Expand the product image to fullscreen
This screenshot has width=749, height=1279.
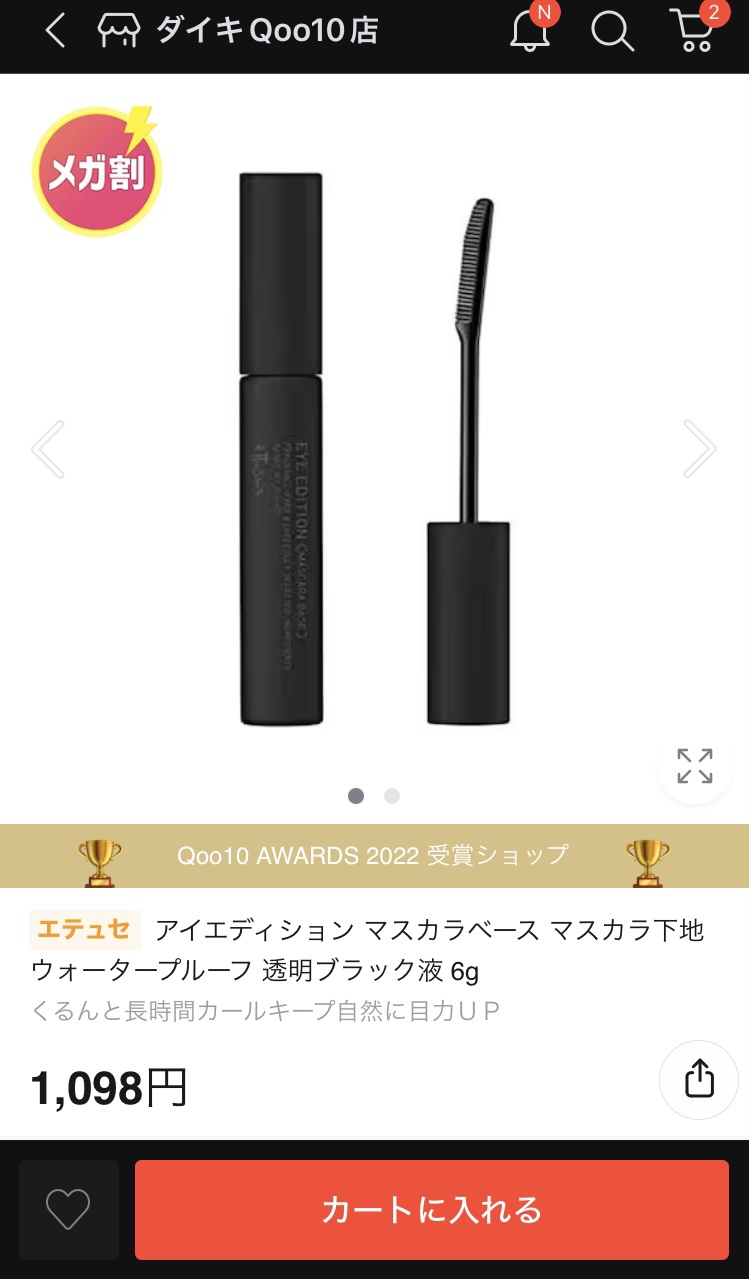point(694,766)
